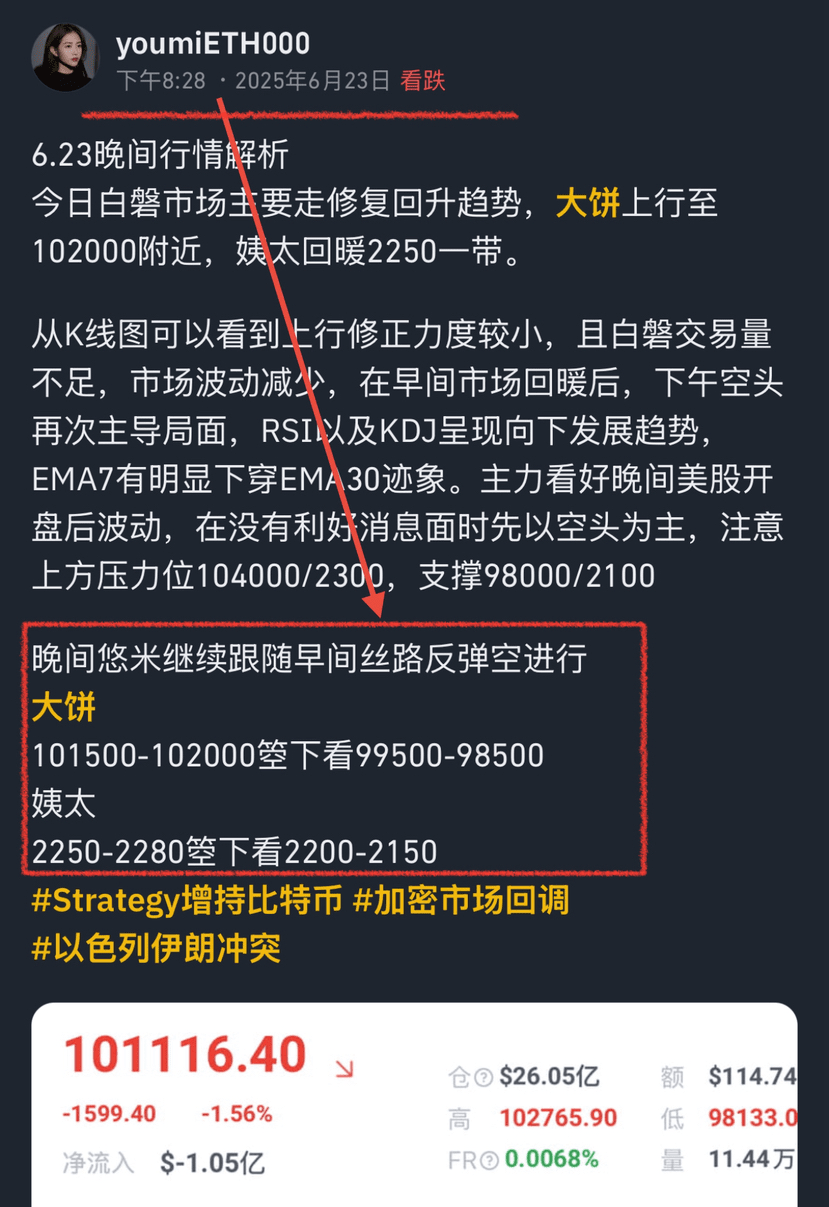Open the 大饼 link in the first paragraph
Image resolution: width=829 pixels, height=1207 pixels.
click(x=588, y=204)
